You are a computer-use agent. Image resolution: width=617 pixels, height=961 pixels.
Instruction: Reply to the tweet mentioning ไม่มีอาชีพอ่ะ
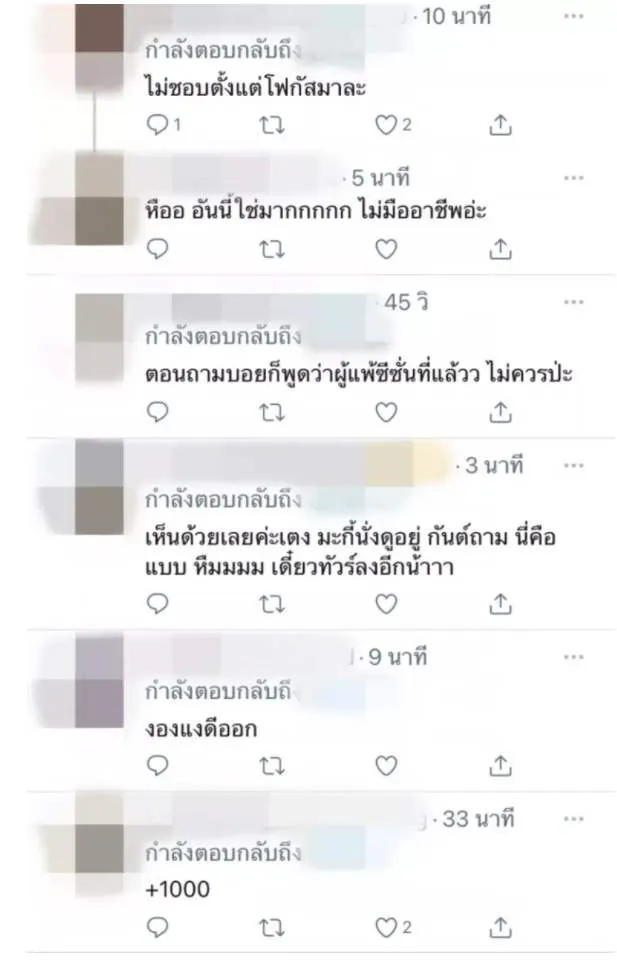158,249
